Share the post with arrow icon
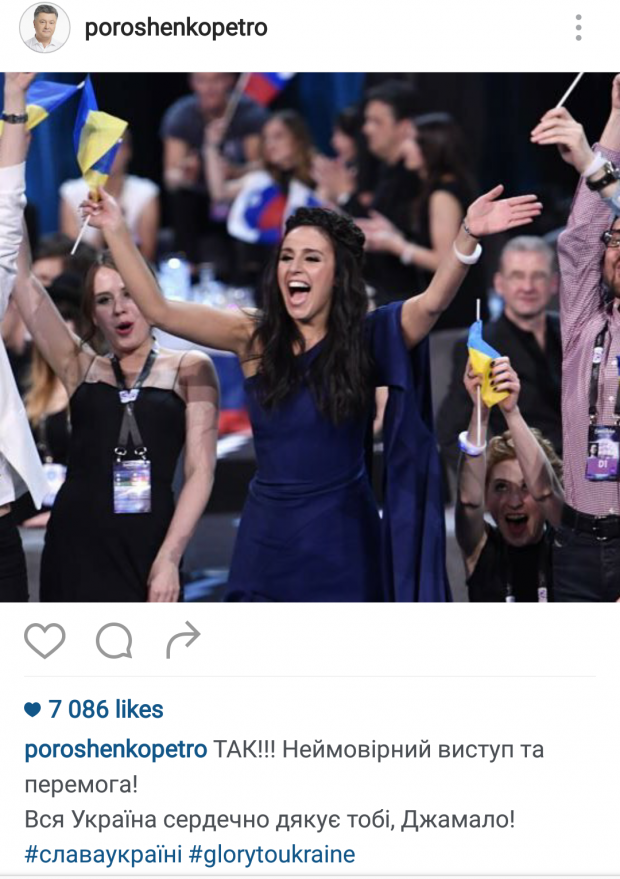This screenshot has width=620, height=879. [183, 640]
